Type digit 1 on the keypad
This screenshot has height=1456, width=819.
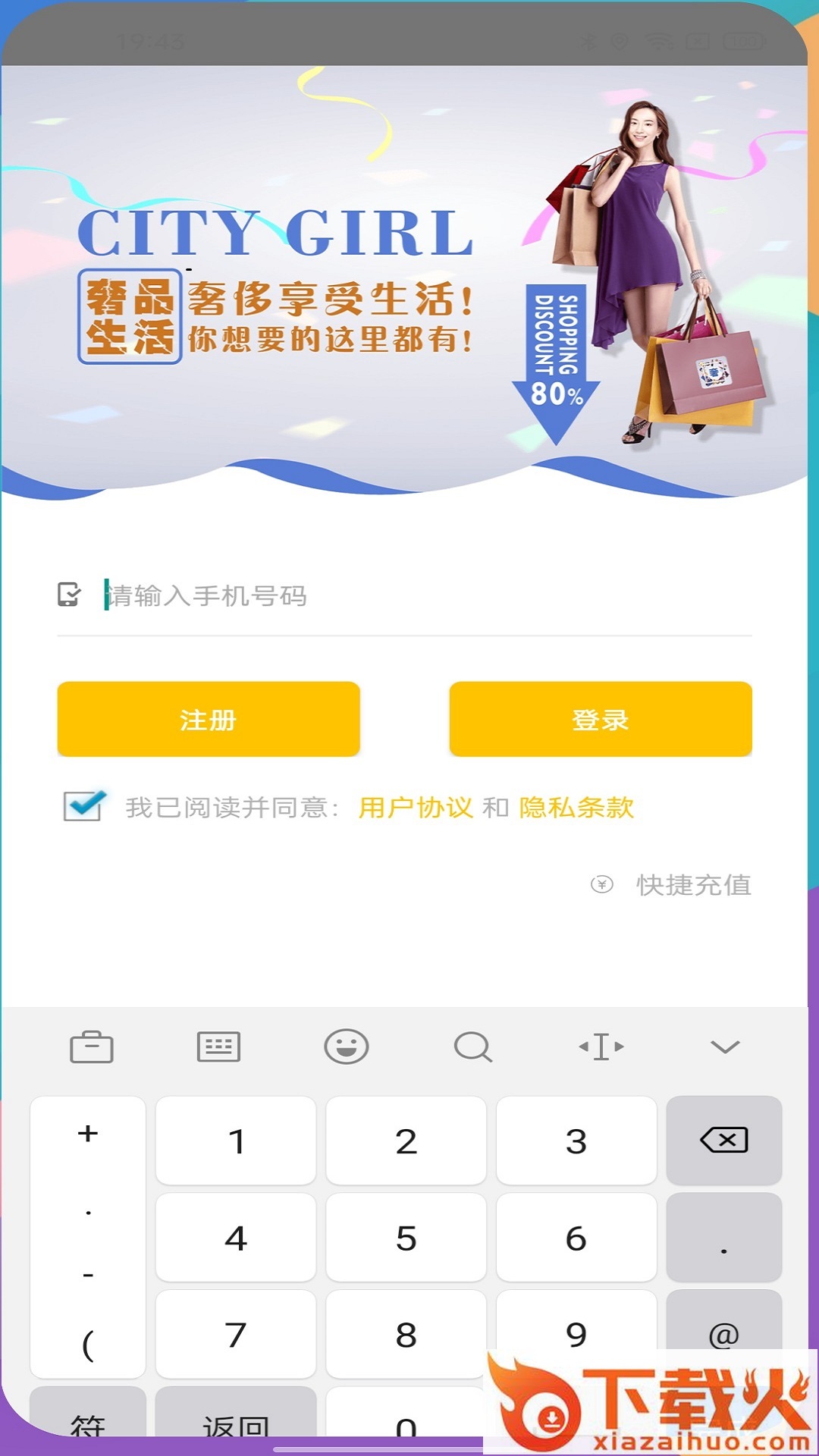[x=236, y=1141]
